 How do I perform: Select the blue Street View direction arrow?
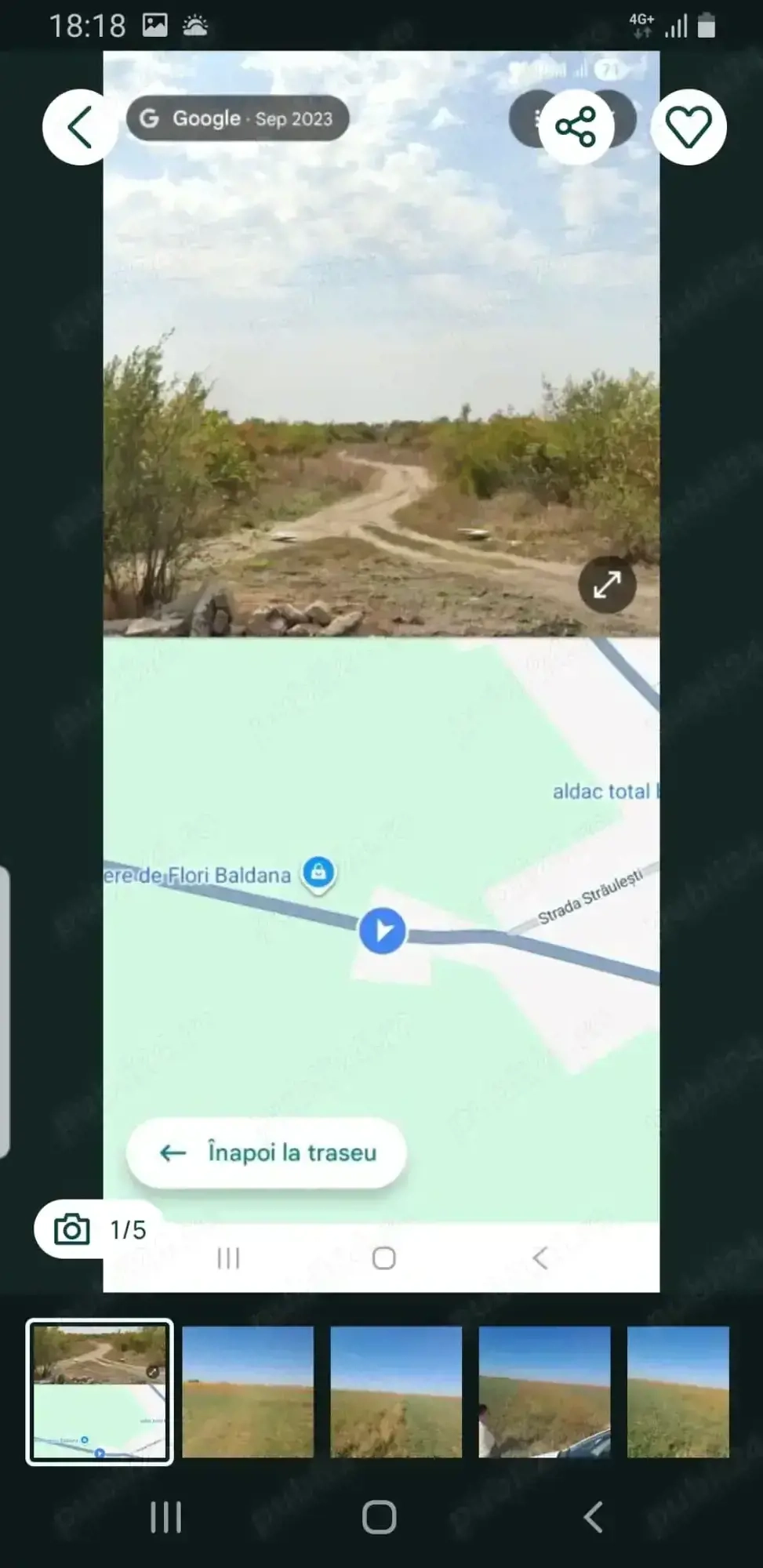pyautogui.click(x=382, y=931)
